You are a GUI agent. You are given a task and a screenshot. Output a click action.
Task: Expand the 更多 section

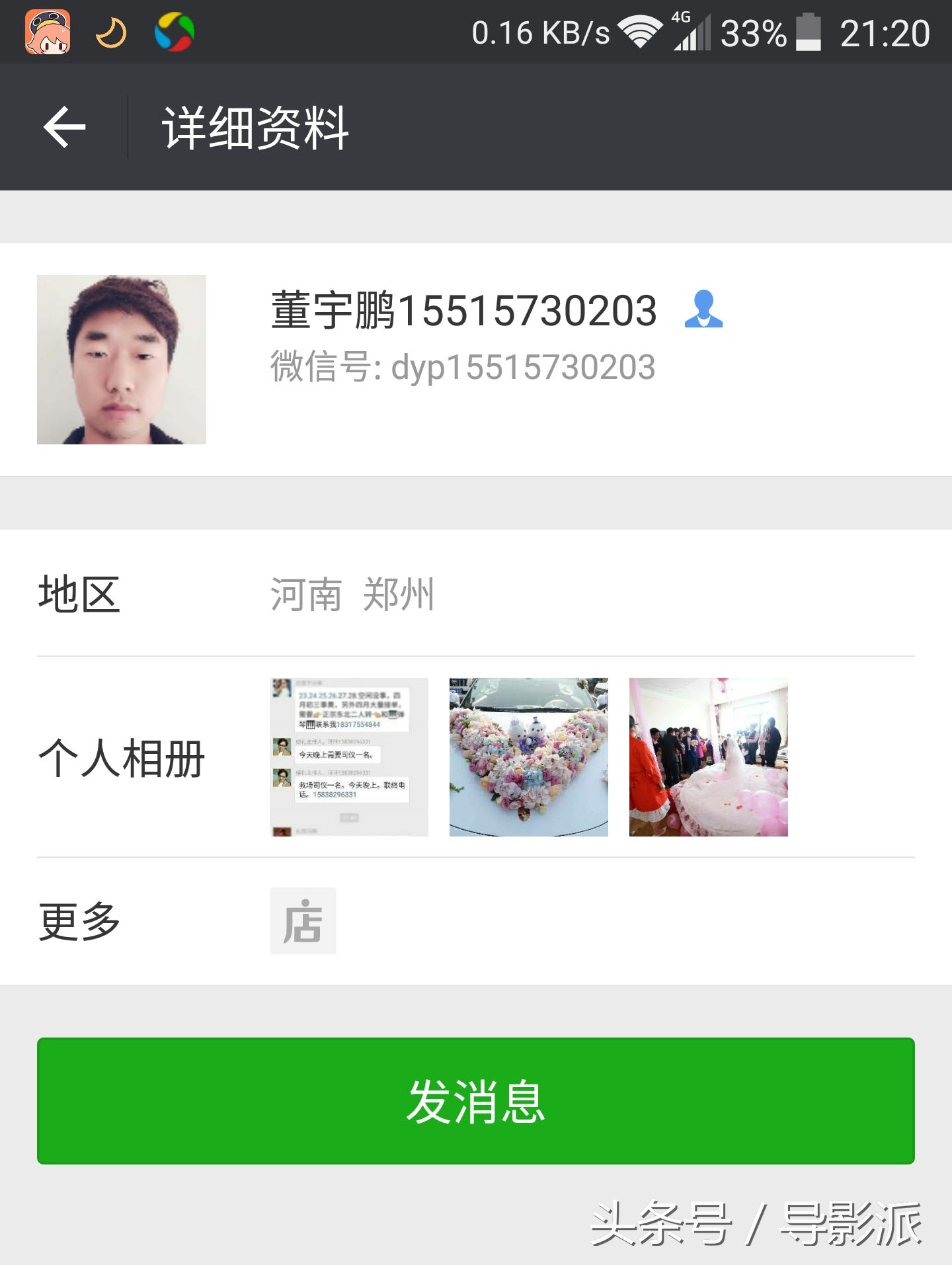click(x=476, y=920)
